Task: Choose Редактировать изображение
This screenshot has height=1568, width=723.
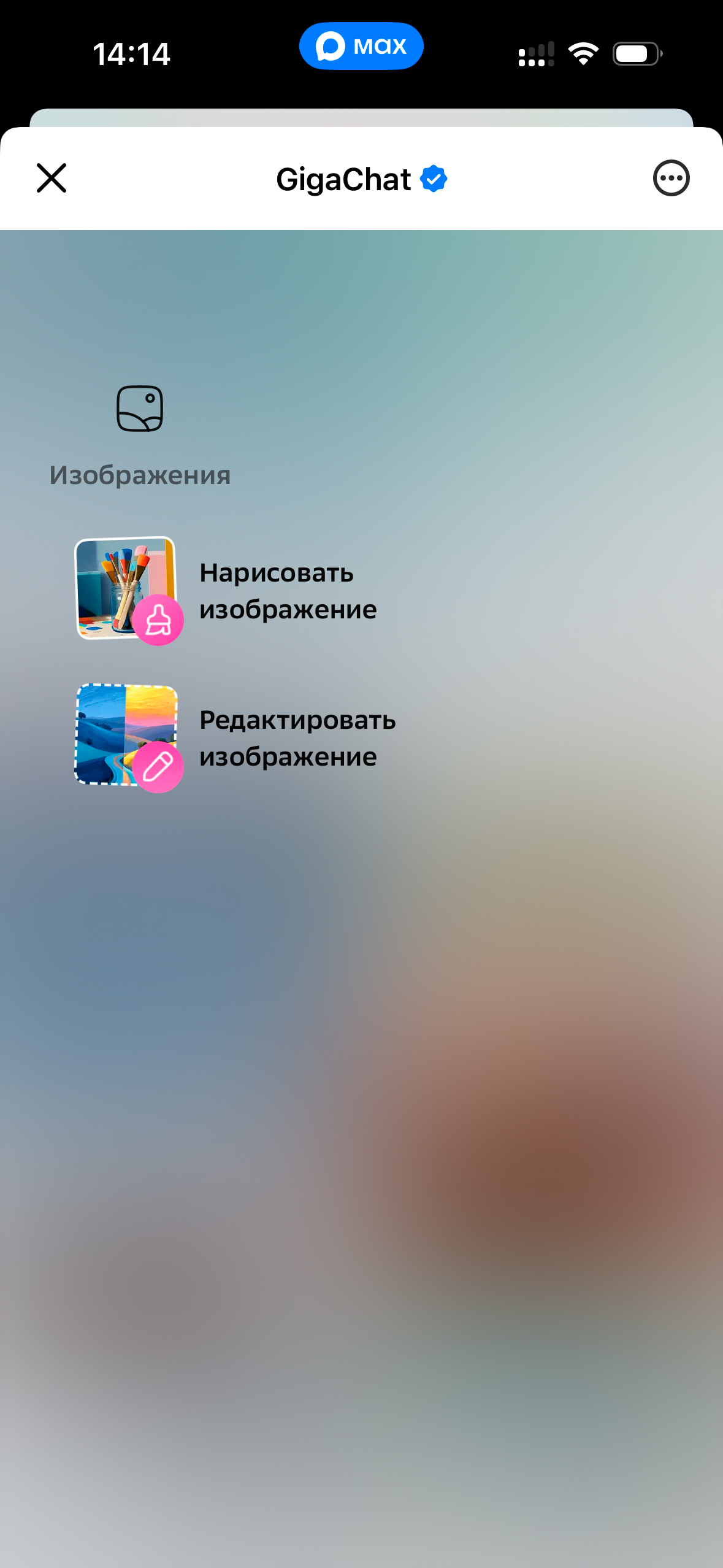Action: 235,738
